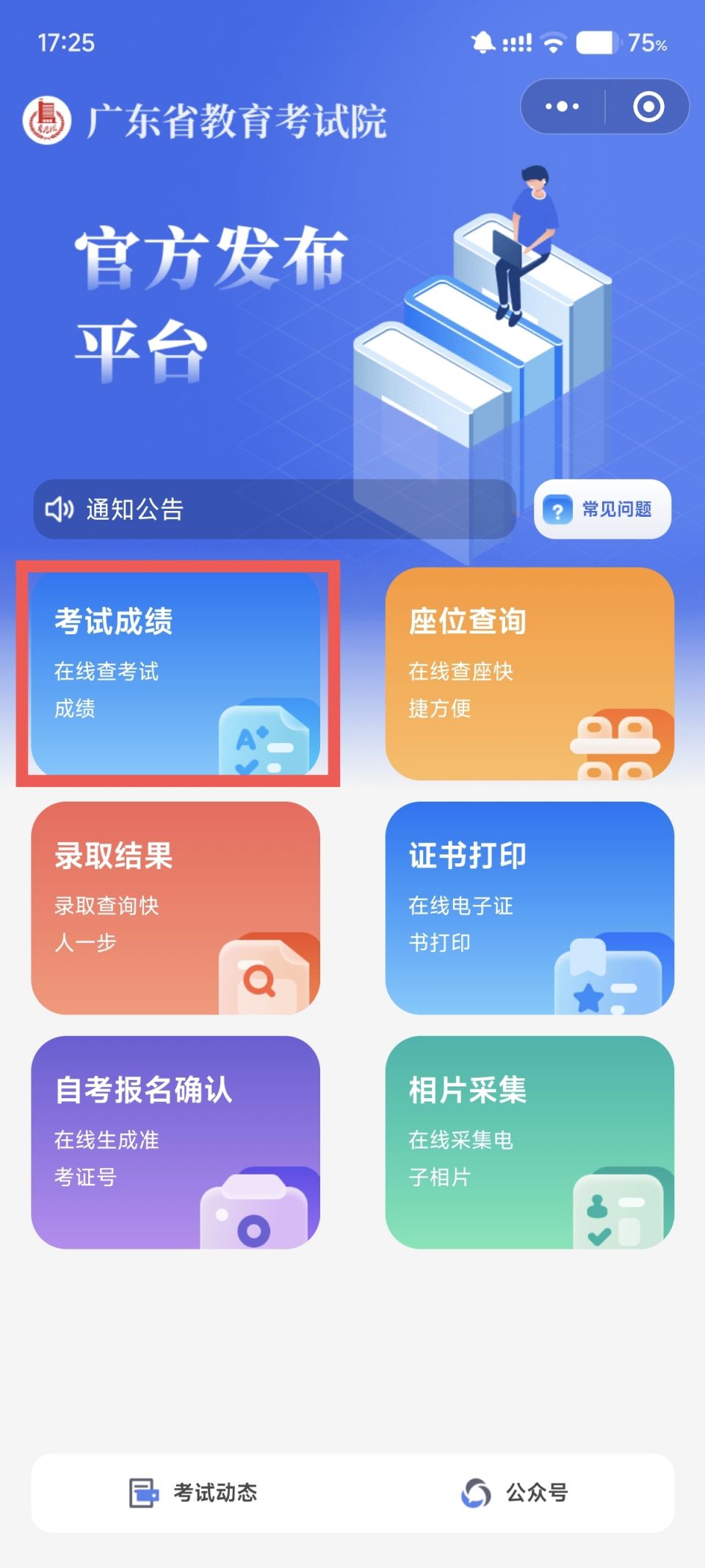Open the 通知公告 announcements bar
The image size is (705, 1568).
pyautogui.click(x=275, y=509)
